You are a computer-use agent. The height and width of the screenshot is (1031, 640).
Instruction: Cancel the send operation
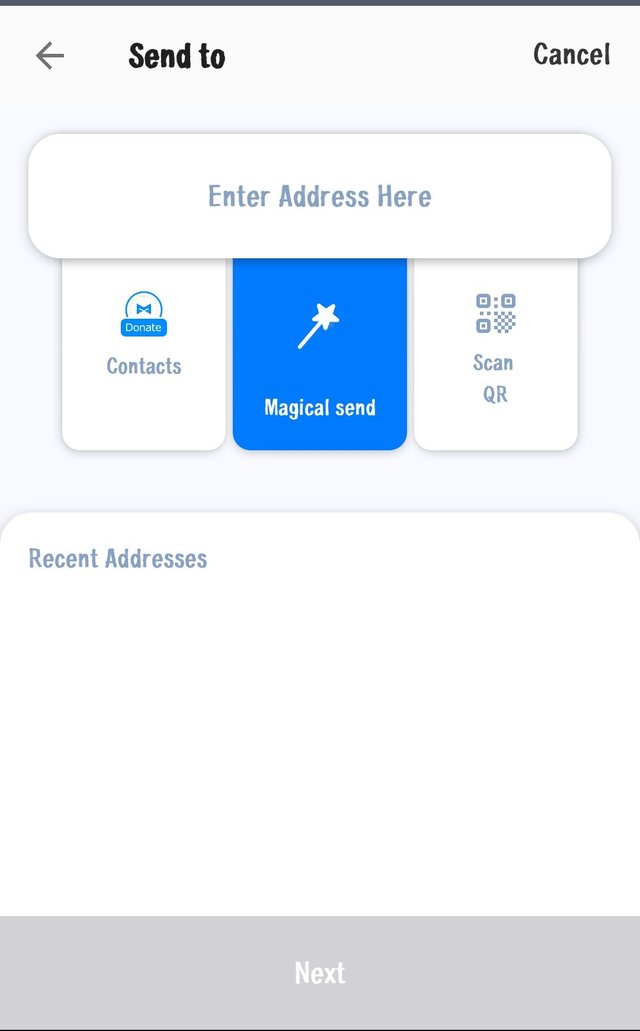tap(571, 54)
